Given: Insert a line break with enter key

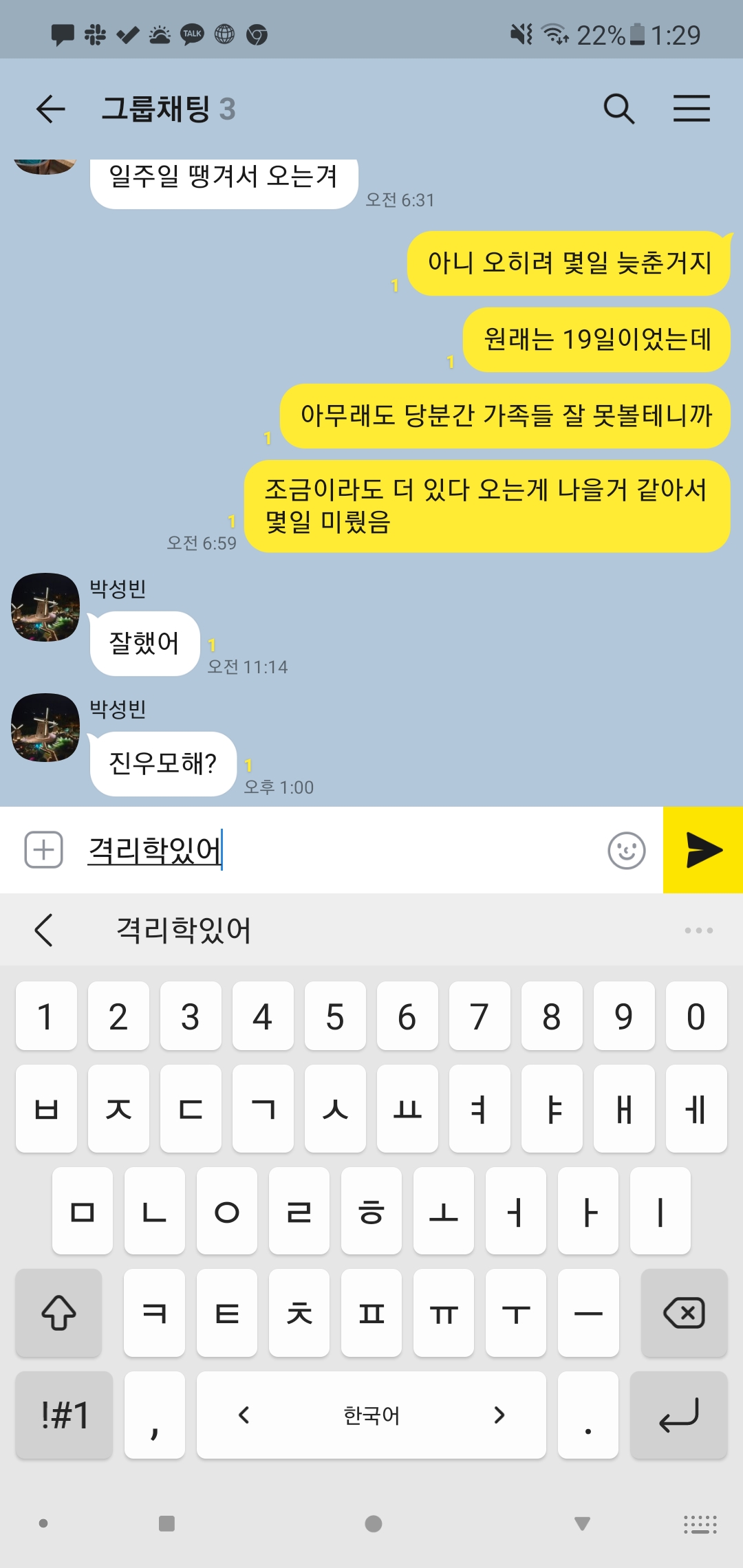Looking at the screenshot, I should [x=678, y=1415].
